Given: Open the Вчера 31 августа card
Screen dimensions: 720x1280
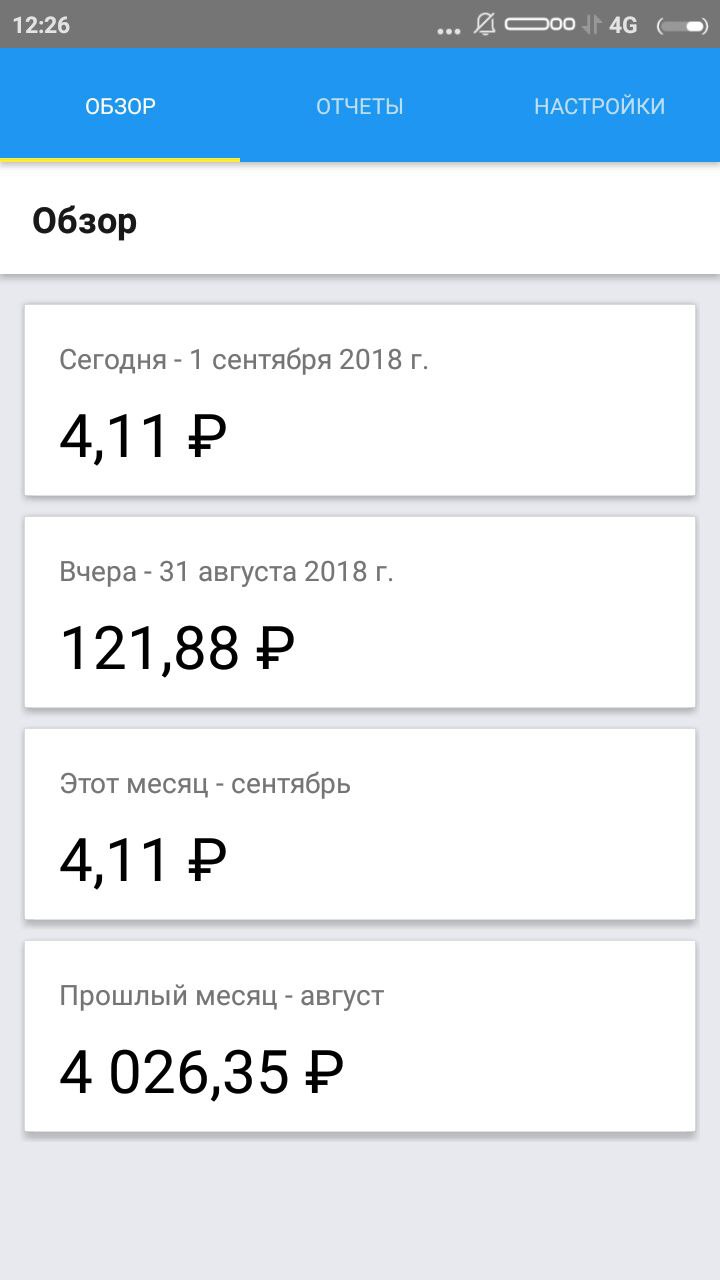Looking at the screenshot, I should pyautogui.click(x=360, y=612).
